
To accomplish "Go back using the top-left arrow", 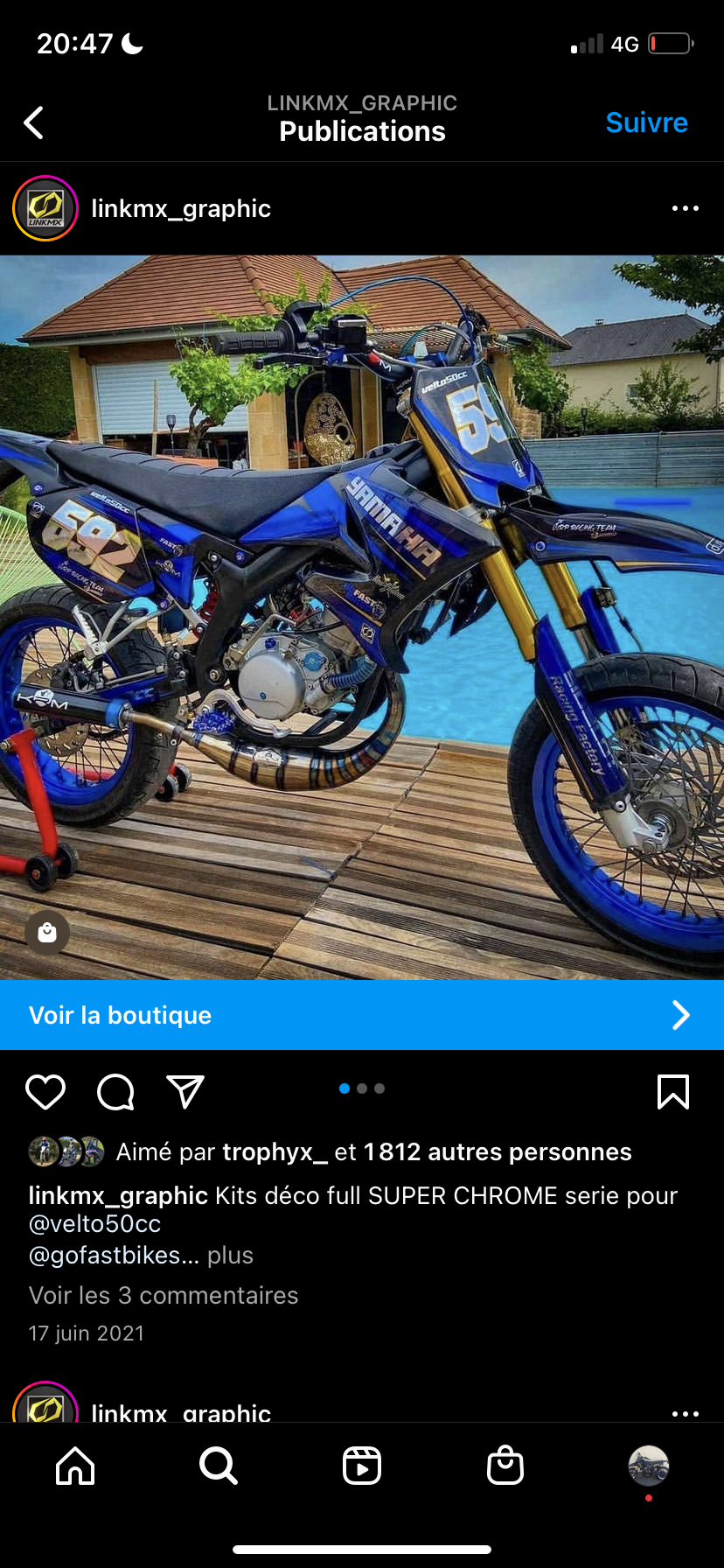I will click(x=34, y=123).
